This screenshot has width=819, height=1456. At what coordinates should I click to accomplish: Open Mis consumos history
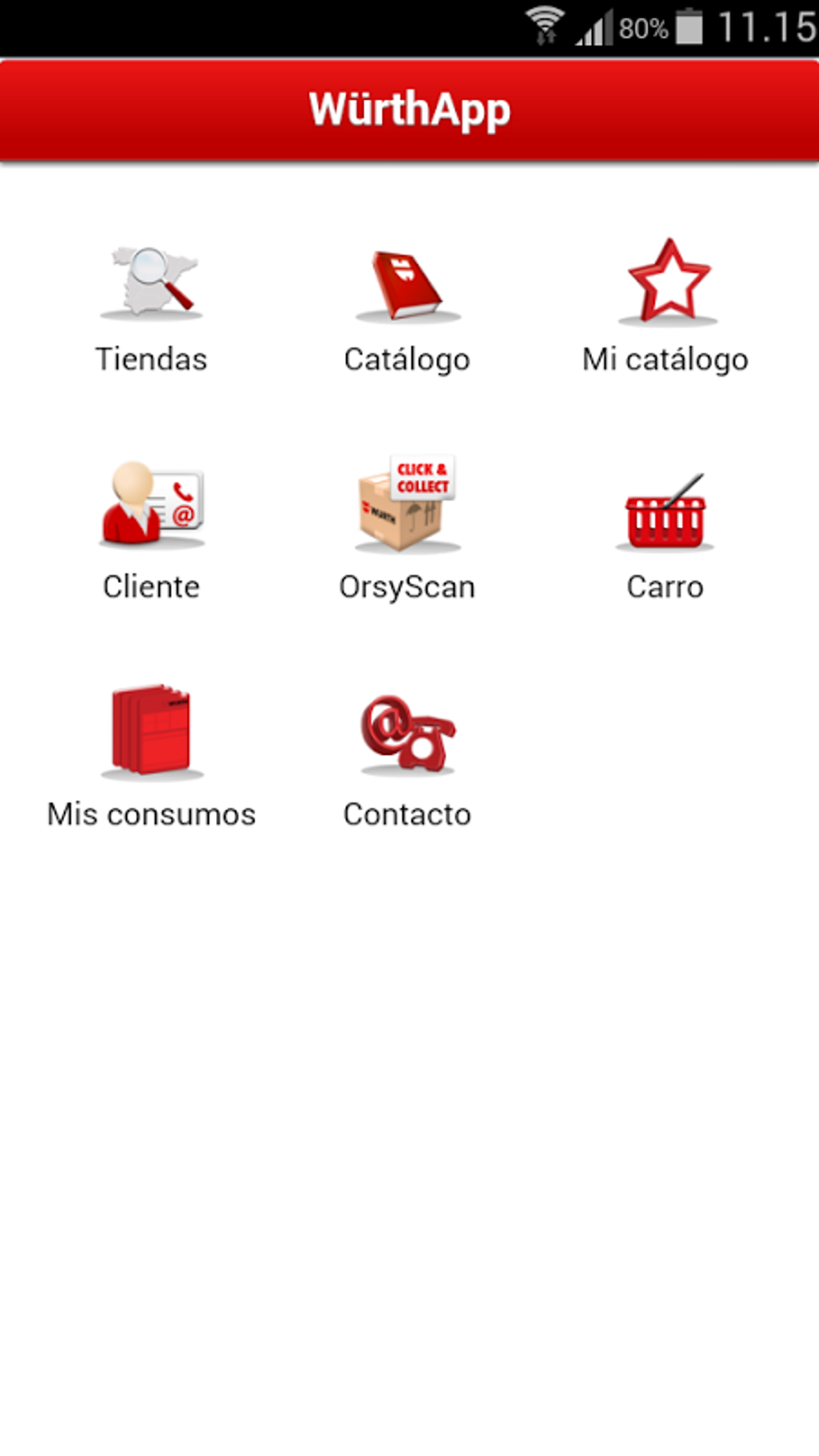pos(151,732)
